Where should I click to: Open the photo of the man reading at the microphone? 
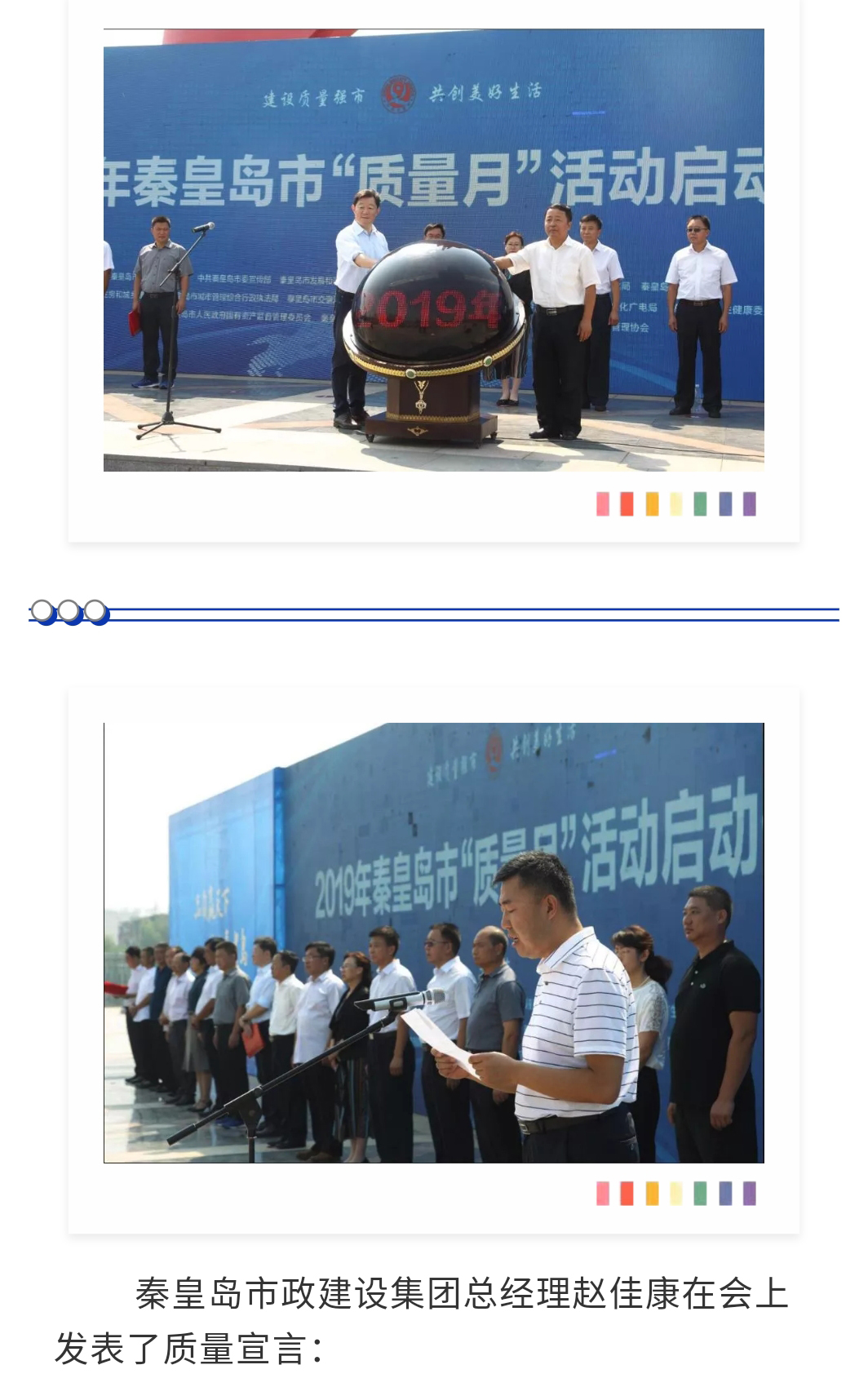pyautogui.click(x=433, y=942)
